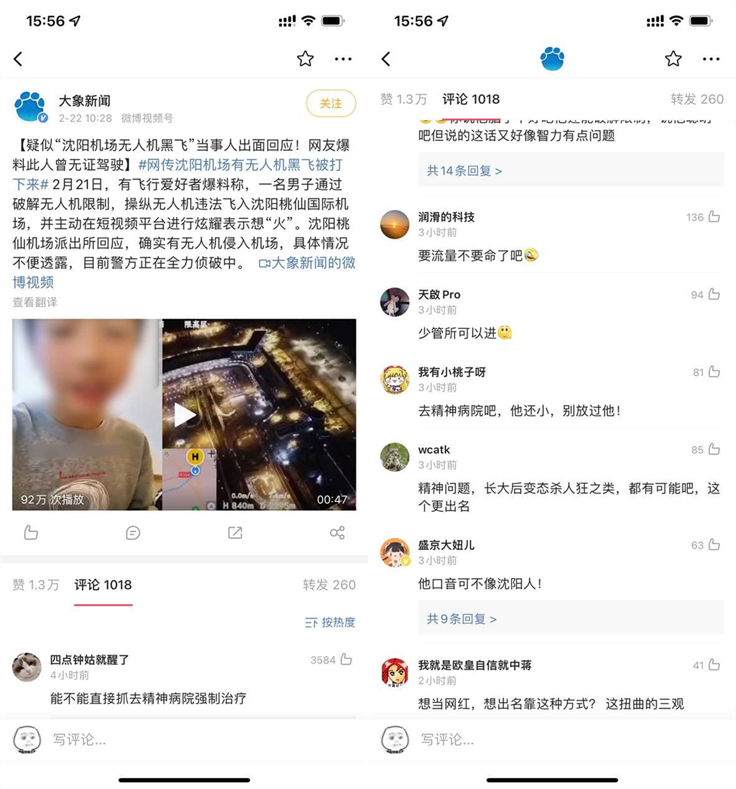The image size is (736, 789).
Task: Change comment sorting with 按热度
Action: (x=330, y=622)
